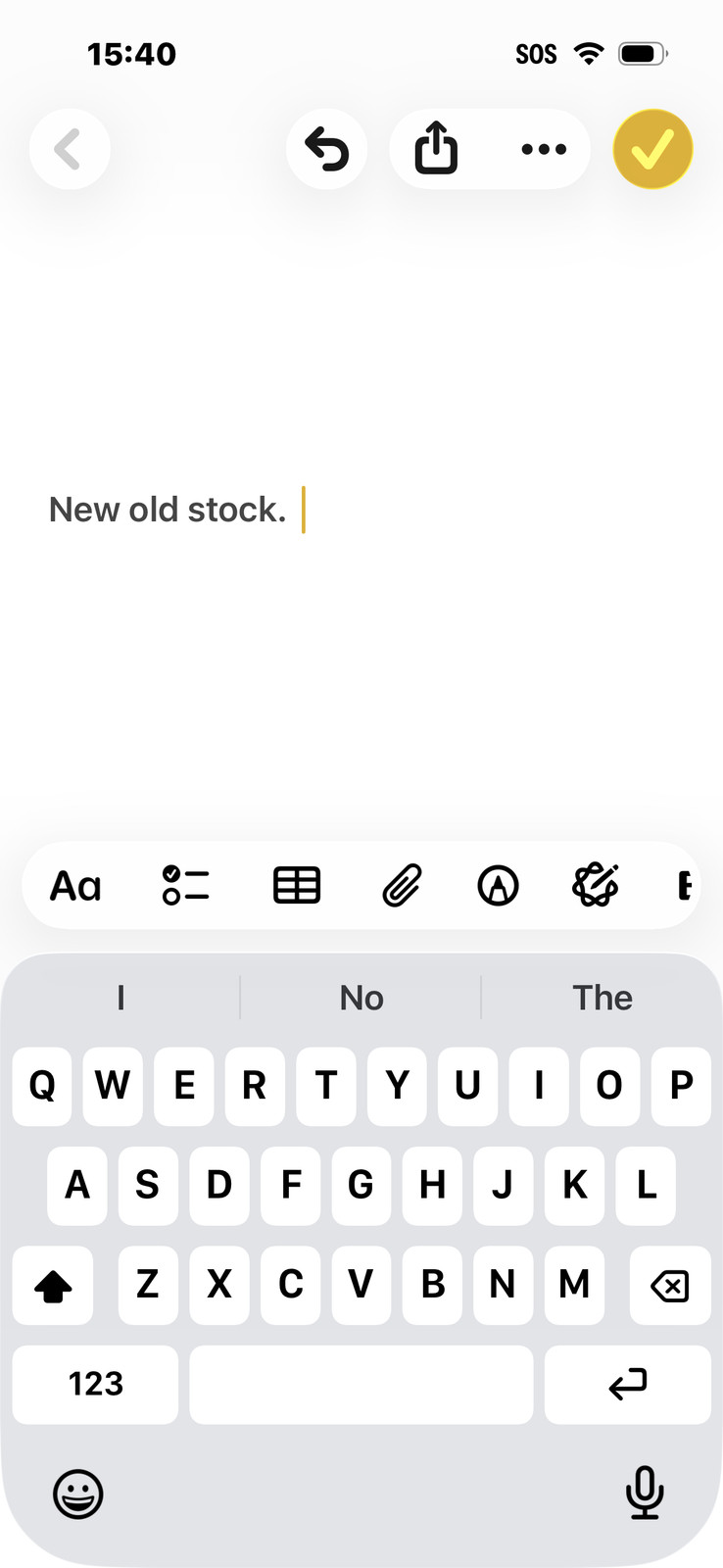Attach a file with the paperclip
This screenshot has width=723, height=1568.
pos(402,886)
